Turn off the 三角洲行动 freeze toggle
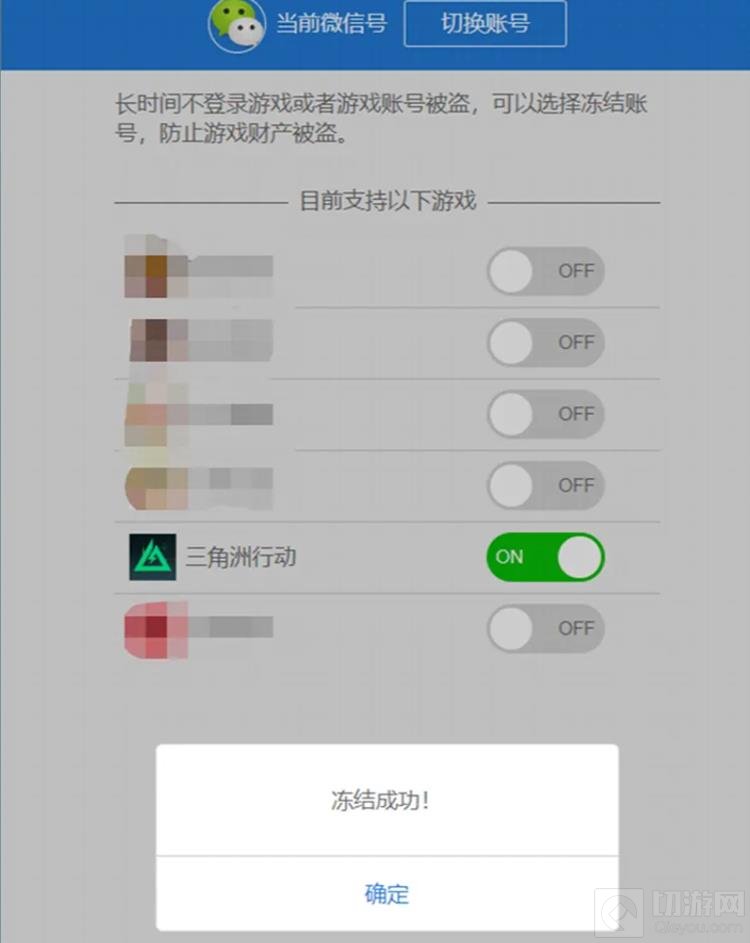Viewport: 750px width, 943px height. [x=545, y=557]
